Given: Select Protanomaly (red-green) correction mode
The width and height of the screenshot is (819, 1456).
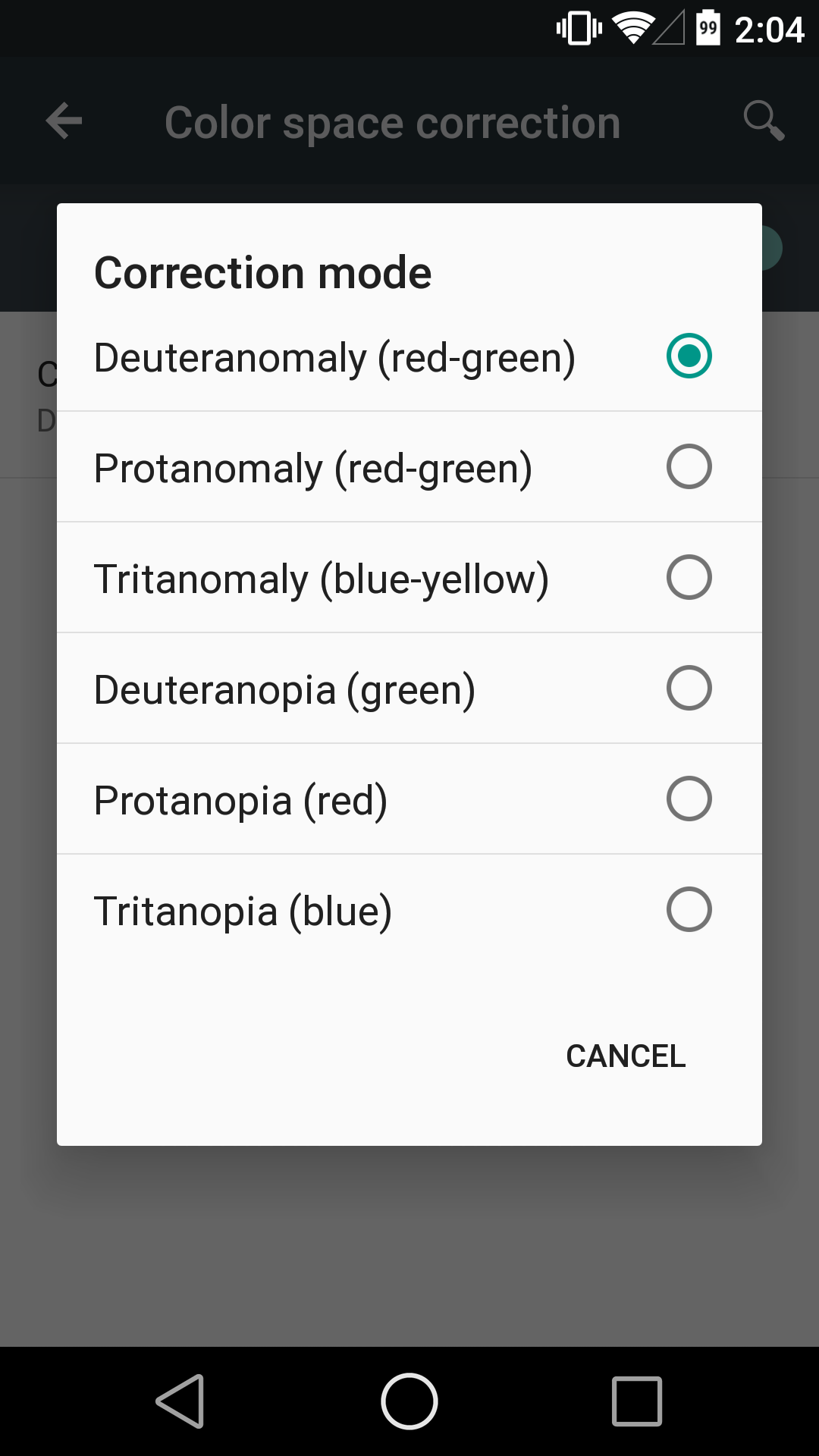Looking at the screenshot, I should tap(409, 466).
